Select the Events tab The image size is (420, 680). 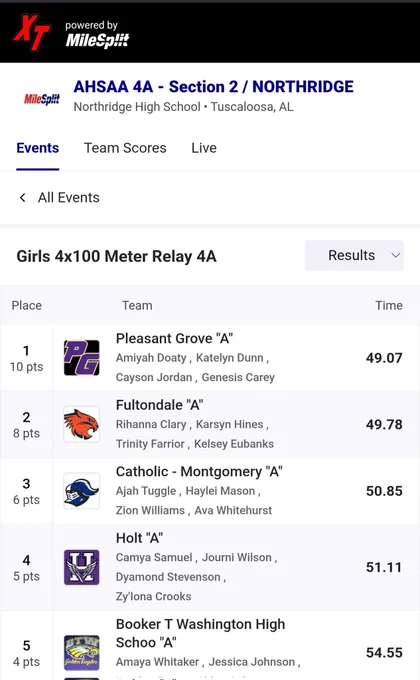click(x=38, y=148)
